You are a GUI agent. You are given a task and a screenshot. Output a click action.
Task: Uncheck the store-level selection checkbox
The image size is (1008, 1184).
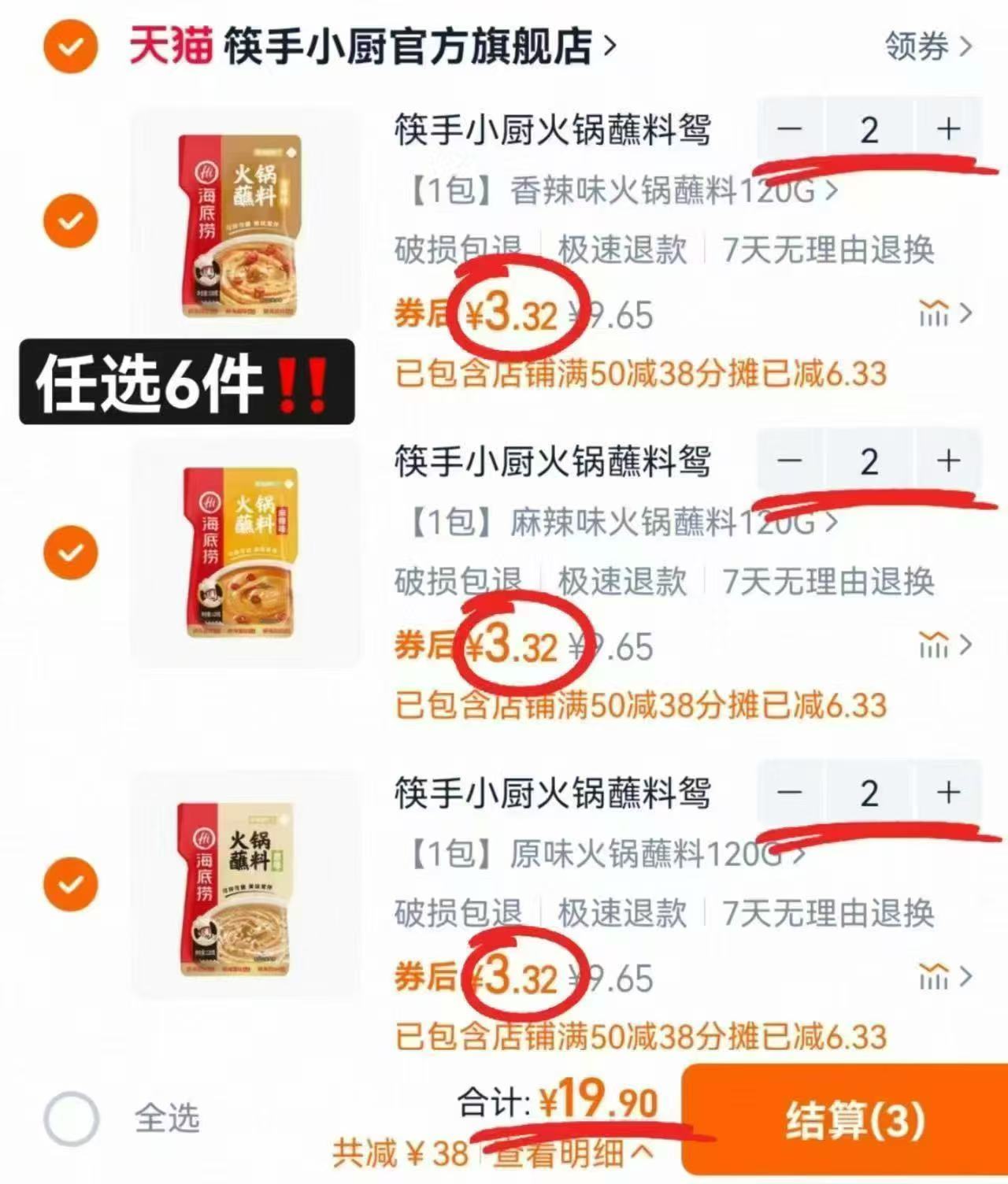(69, 47)
